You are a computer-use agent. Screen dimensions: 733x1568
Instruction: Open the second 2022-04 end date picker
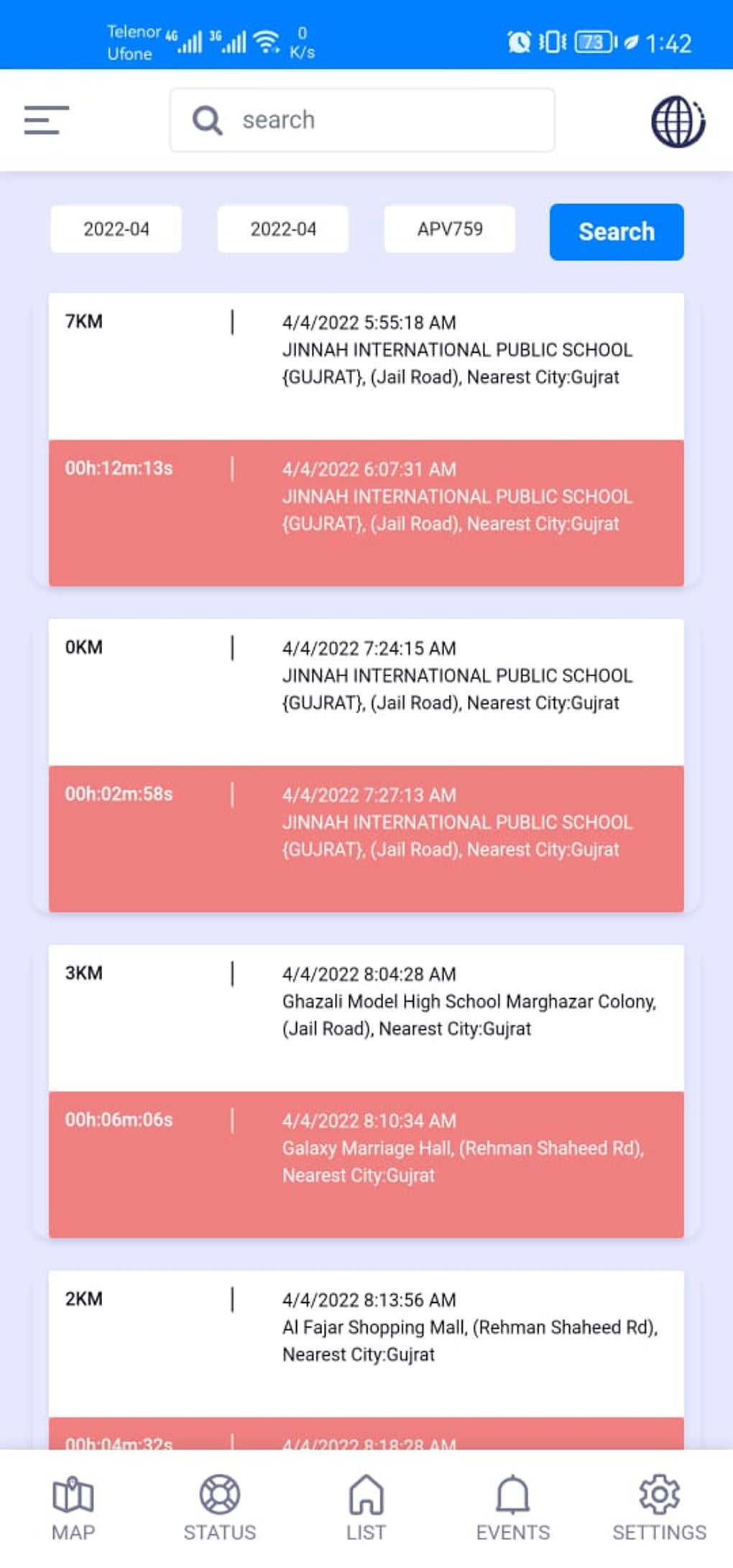tap(283, 229)
